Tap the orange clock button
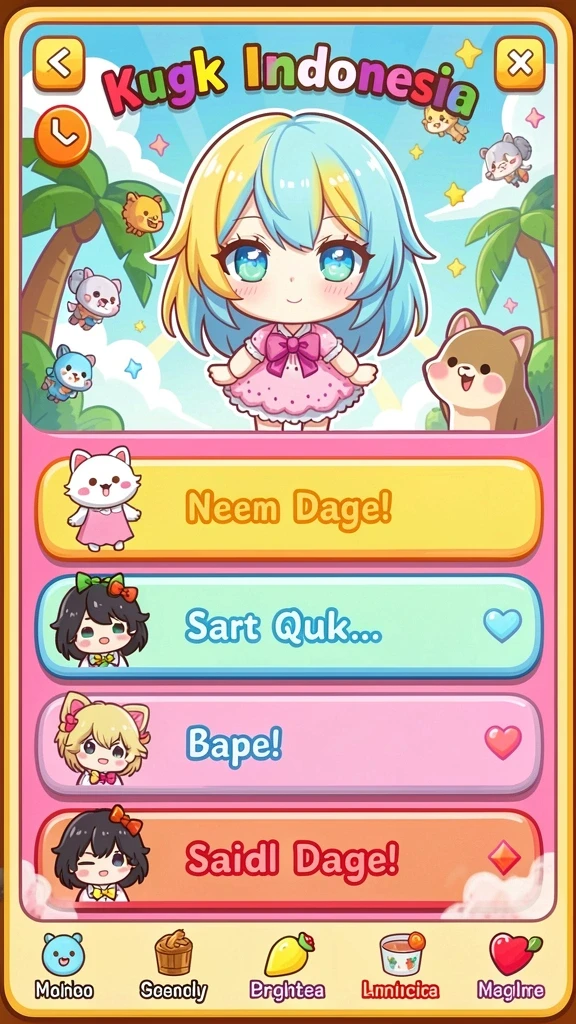This screenshot has height=1024, width=576. [63, 136]
